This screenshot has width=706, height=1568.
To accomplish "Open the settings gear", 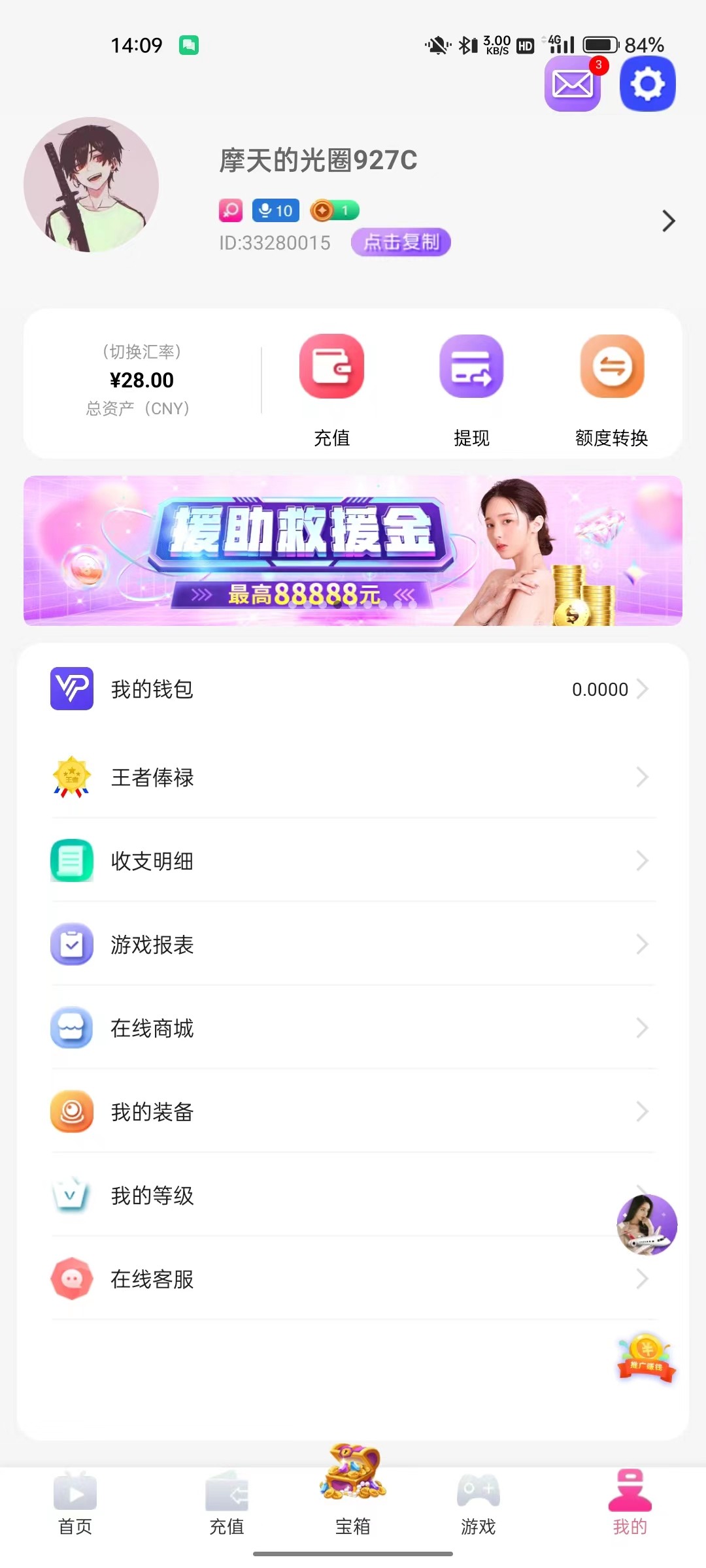I will coord(647,84).
